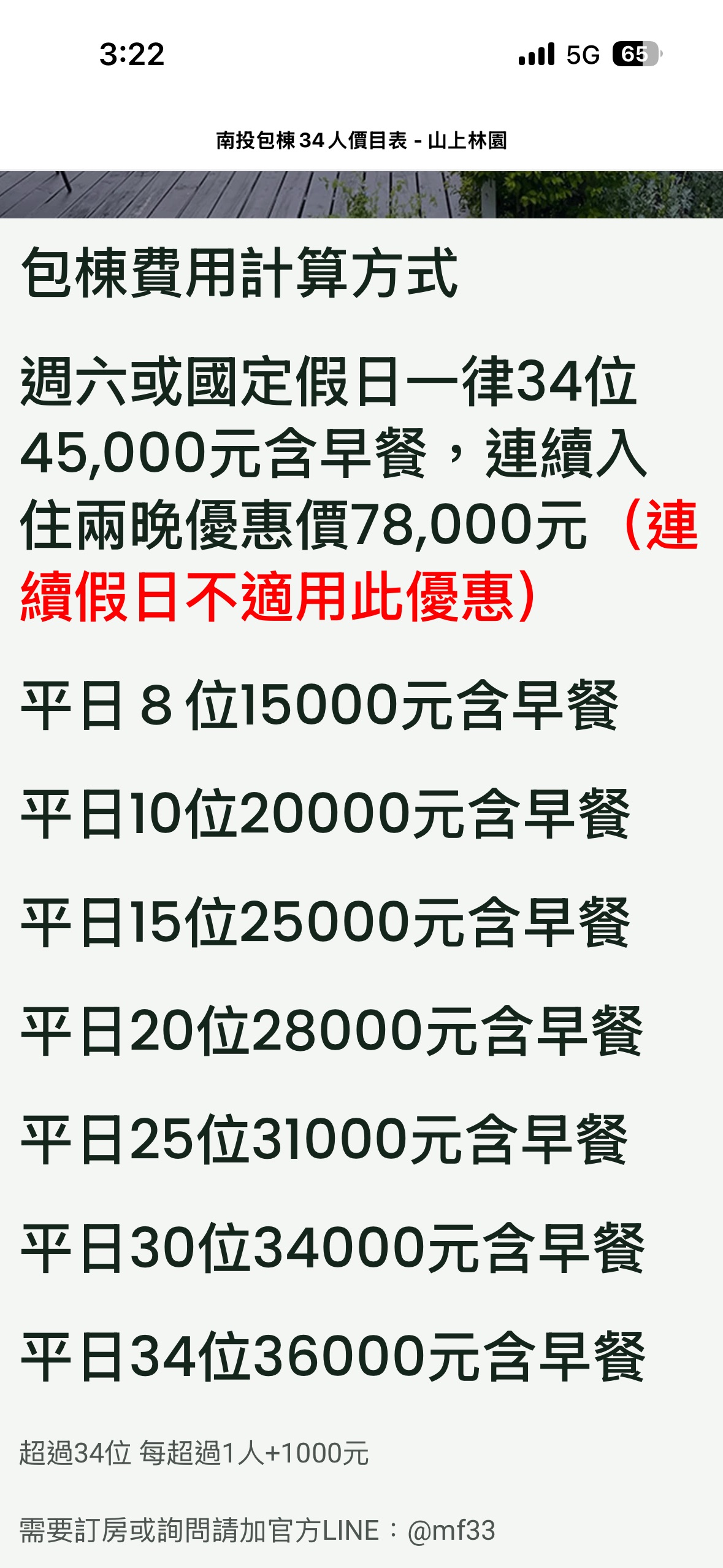
Task: Tap the collapsed page title bar to expand the toolbar
Action: click(x=361, y=140)
